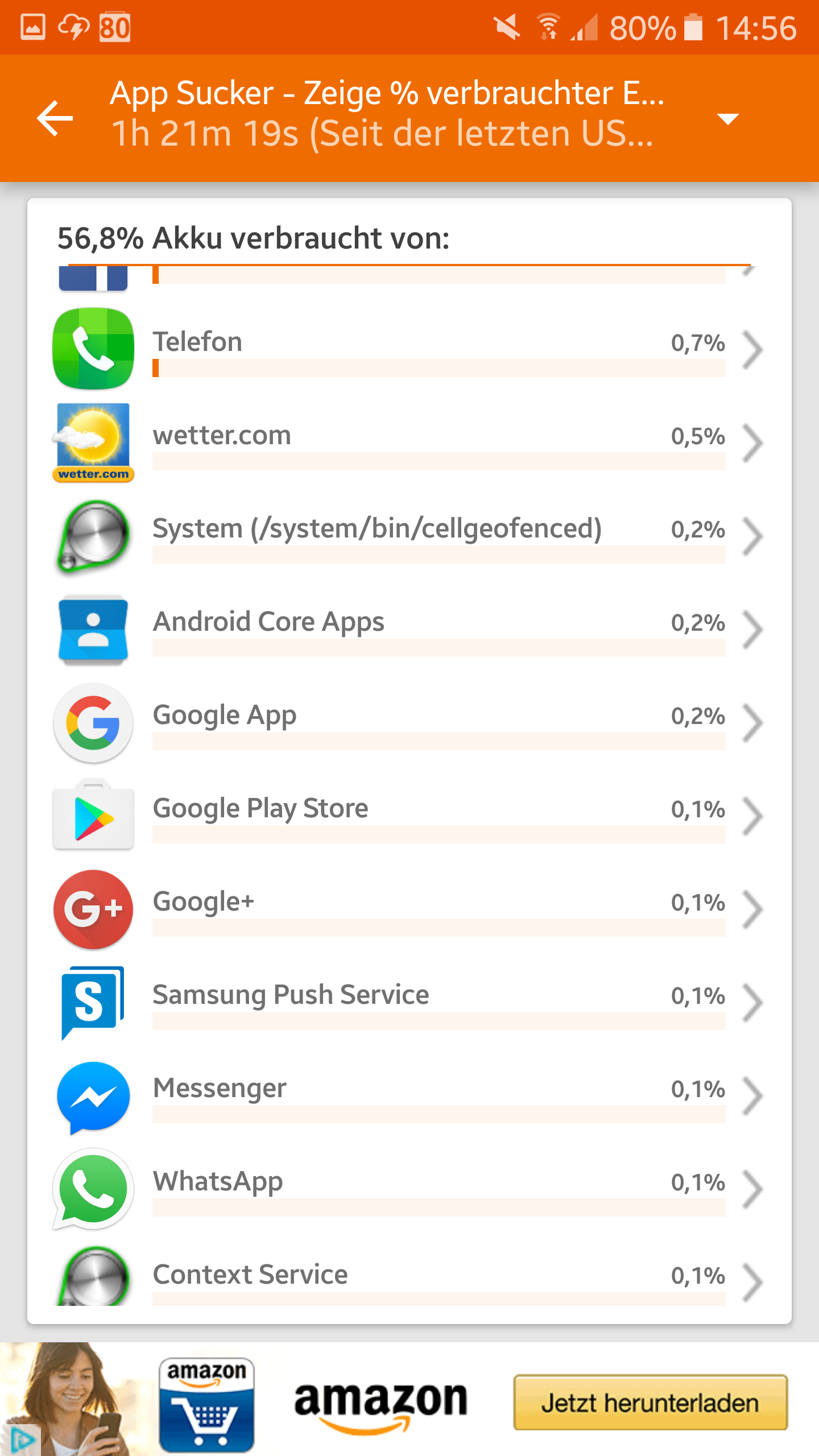Go back using the arrow icon
Screen dimensions: 819x1456
click(x=55, y=118)
